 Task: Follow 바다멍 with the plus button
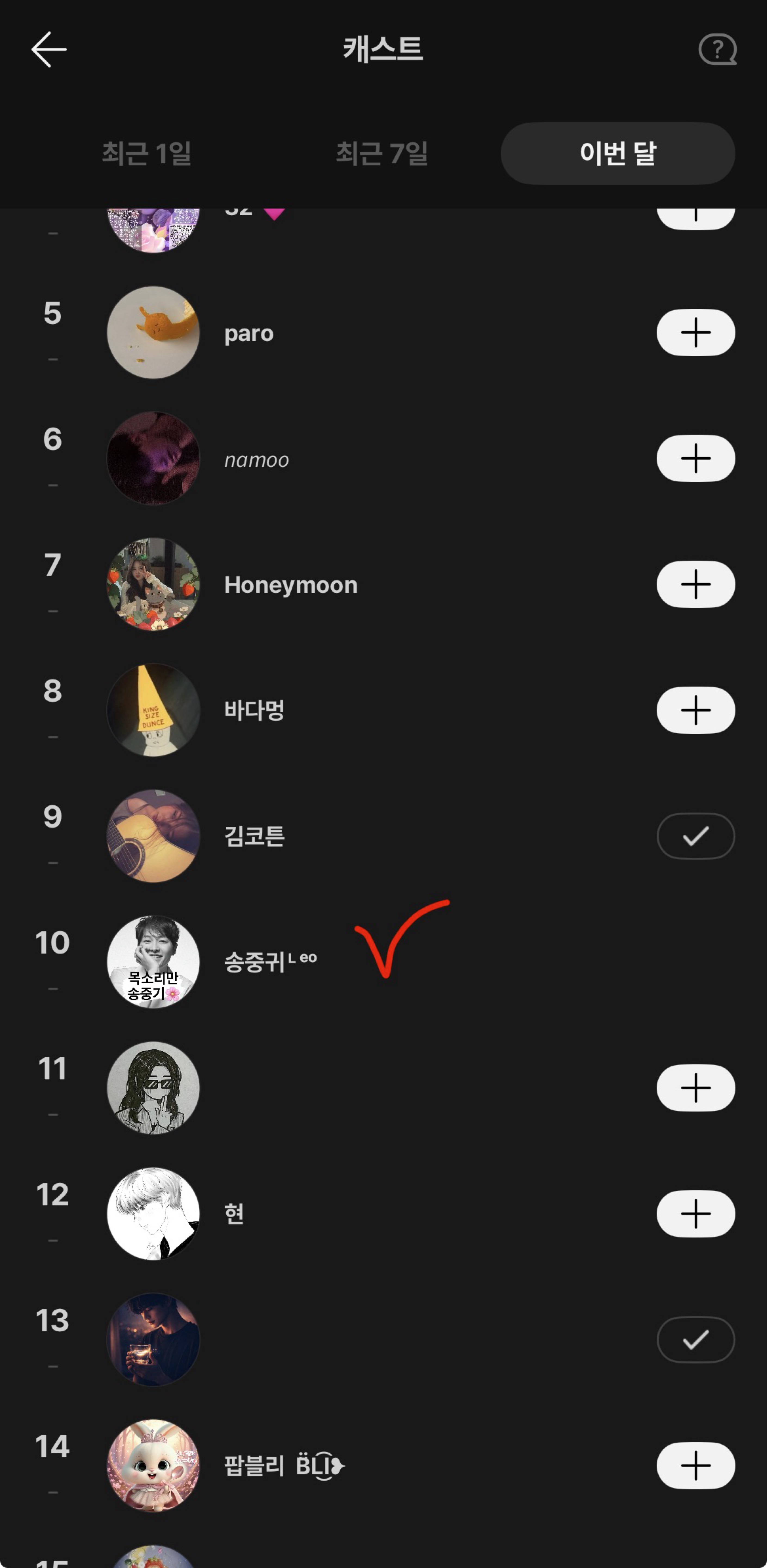click(x=695, y=710)
